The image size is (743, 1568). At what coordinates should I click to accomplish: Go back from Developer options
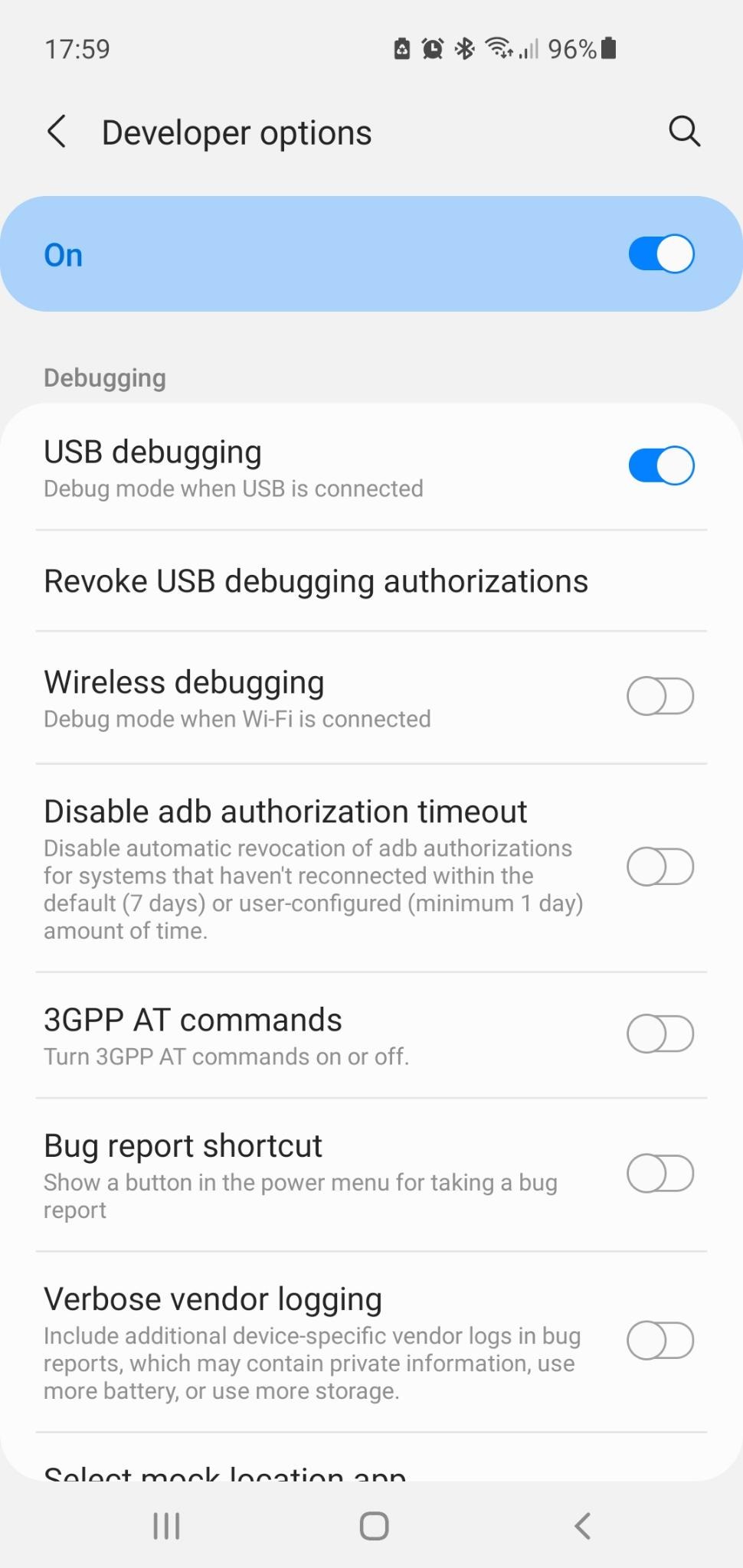57,132
